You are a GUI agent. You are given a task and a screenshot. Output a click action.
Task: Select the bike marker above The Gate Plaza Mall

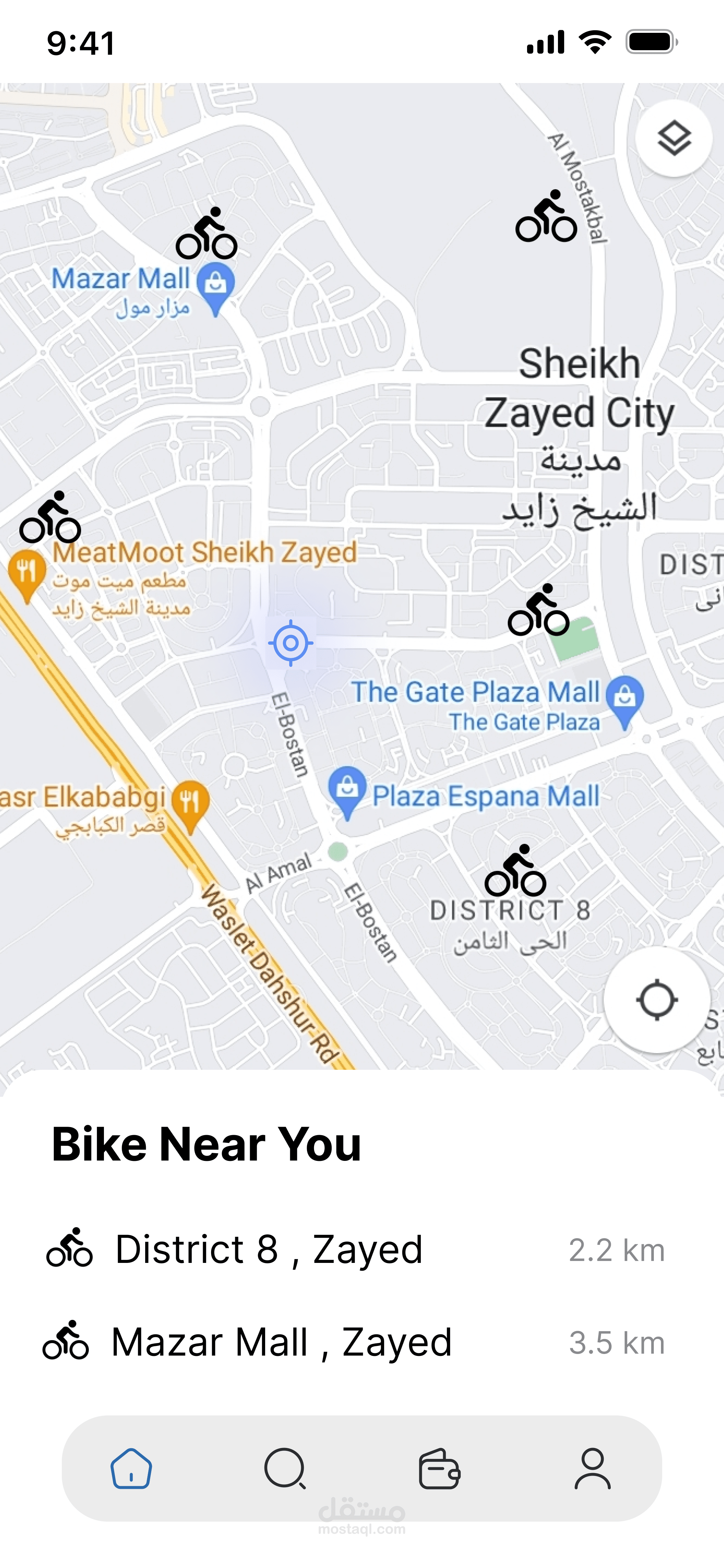click(x=538, y=611)
